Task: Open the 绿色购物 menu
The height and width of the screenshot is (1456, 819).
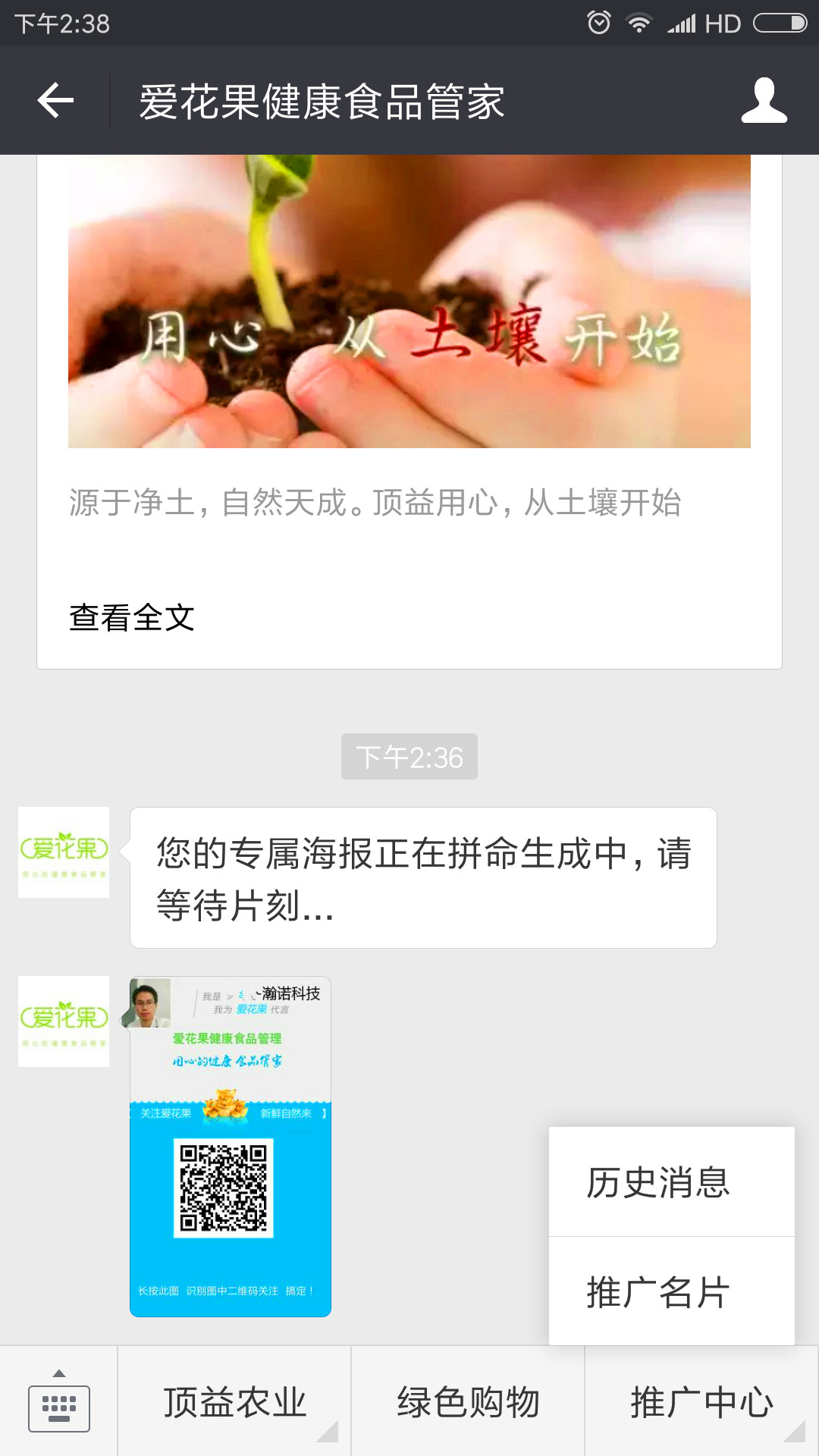Action: point(468,1402)
